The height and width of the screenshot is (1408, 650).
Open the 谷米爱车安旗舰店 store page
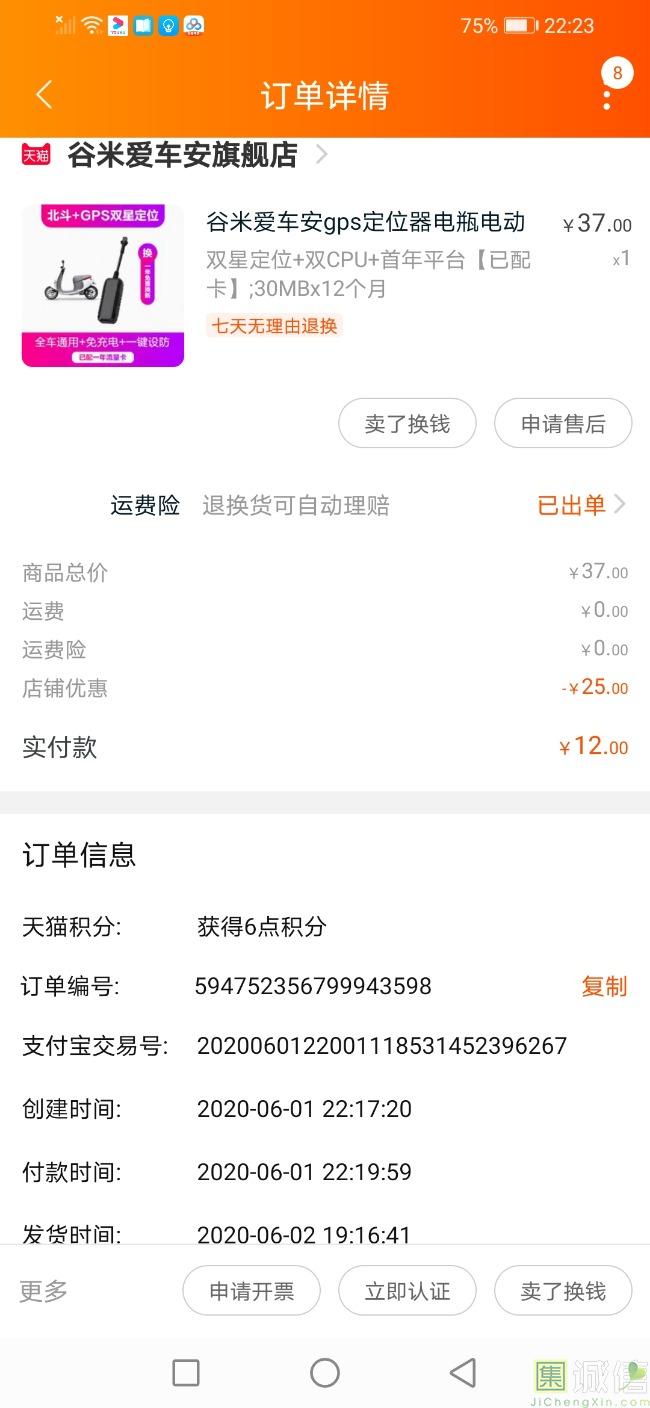pos(183,155)
